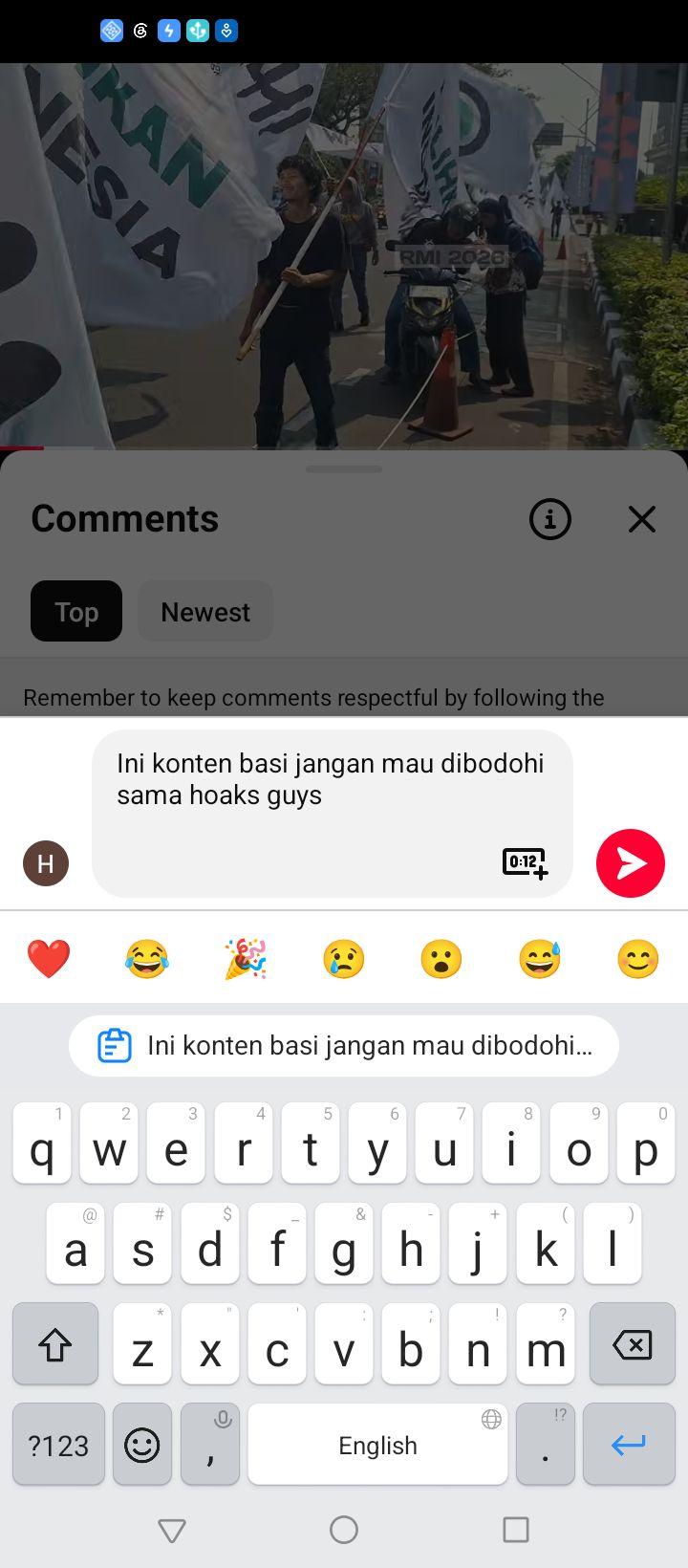
Task: Select the Top comments tab
Action: (76, 611)
